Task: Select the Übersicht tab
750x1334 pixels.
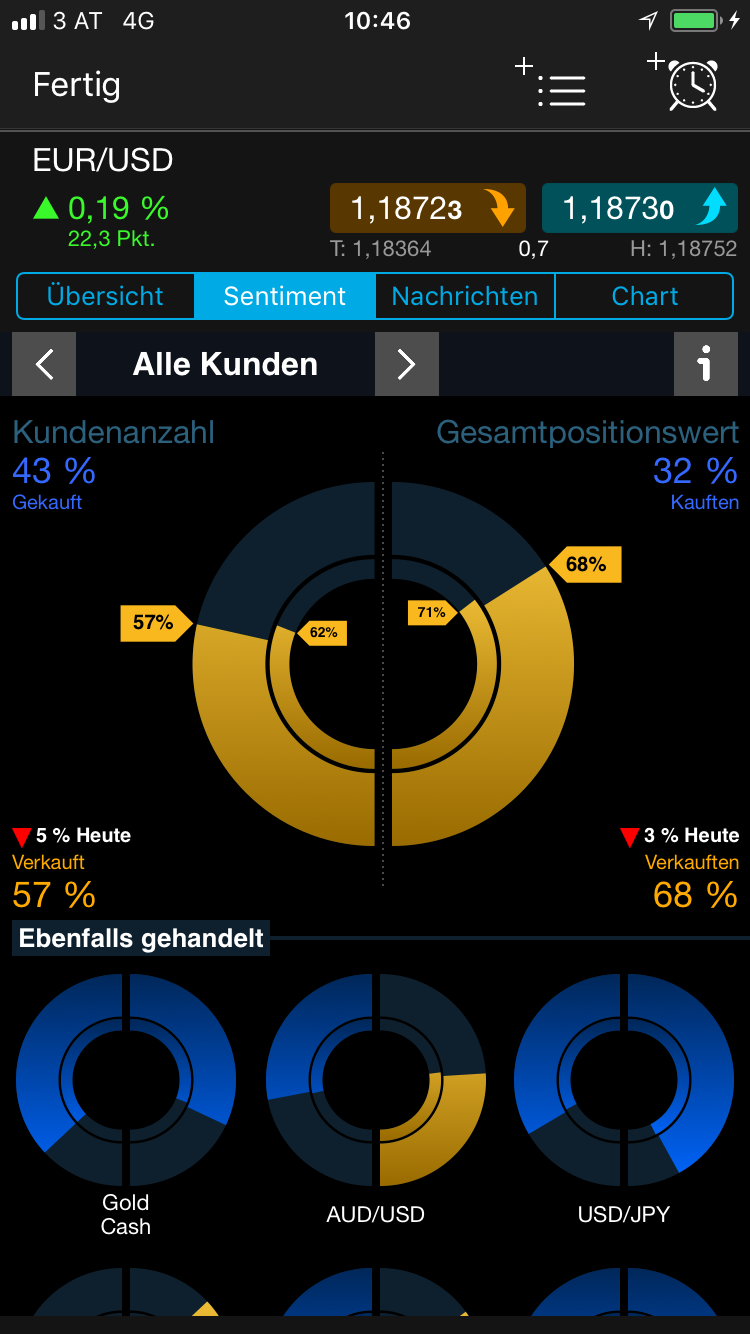Action: [105, 296]
